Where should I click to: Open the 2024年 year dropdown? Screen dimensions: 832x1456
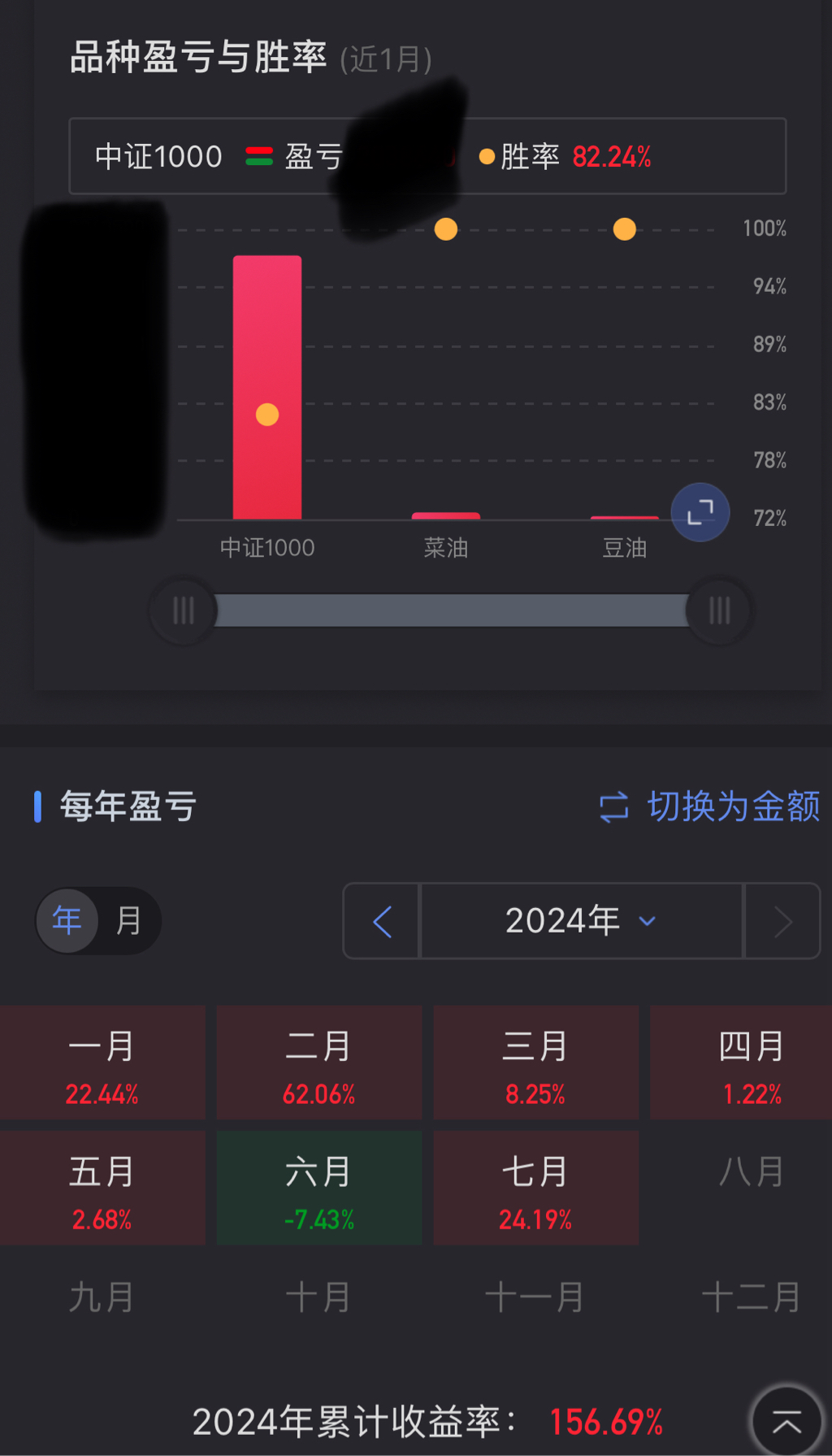pos(580,921)
